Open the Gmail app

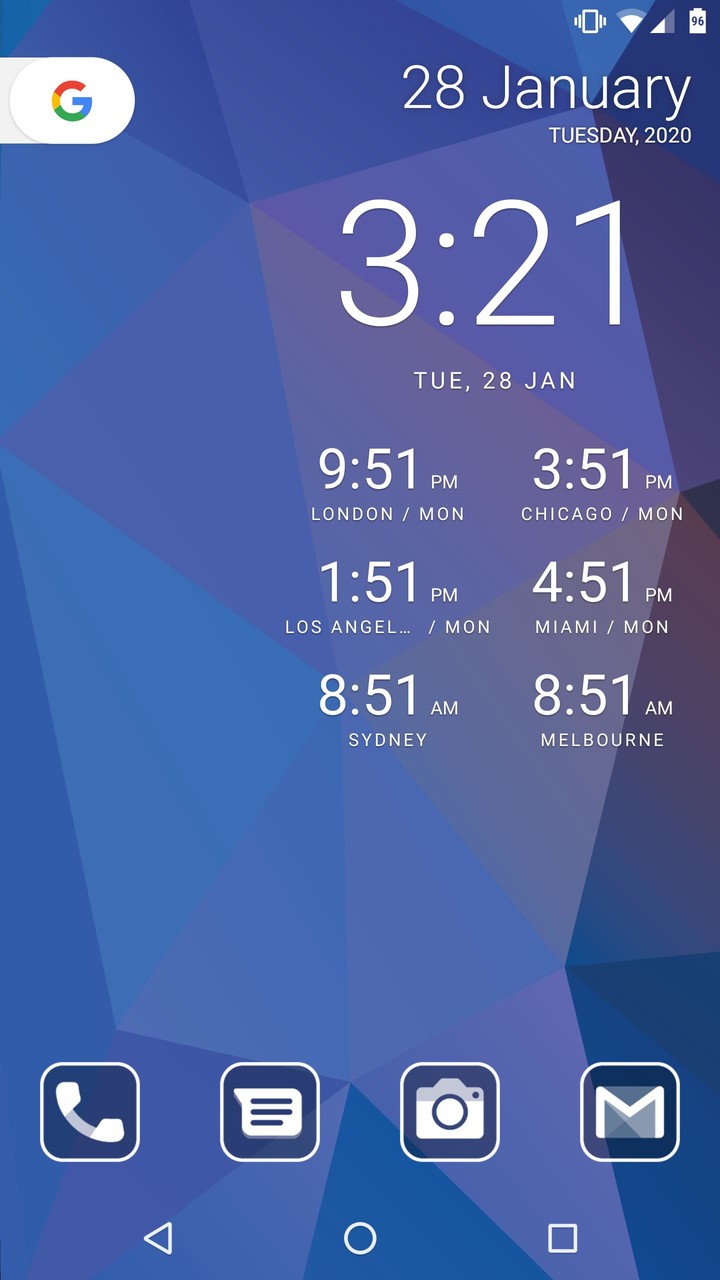coord(630,1112)
